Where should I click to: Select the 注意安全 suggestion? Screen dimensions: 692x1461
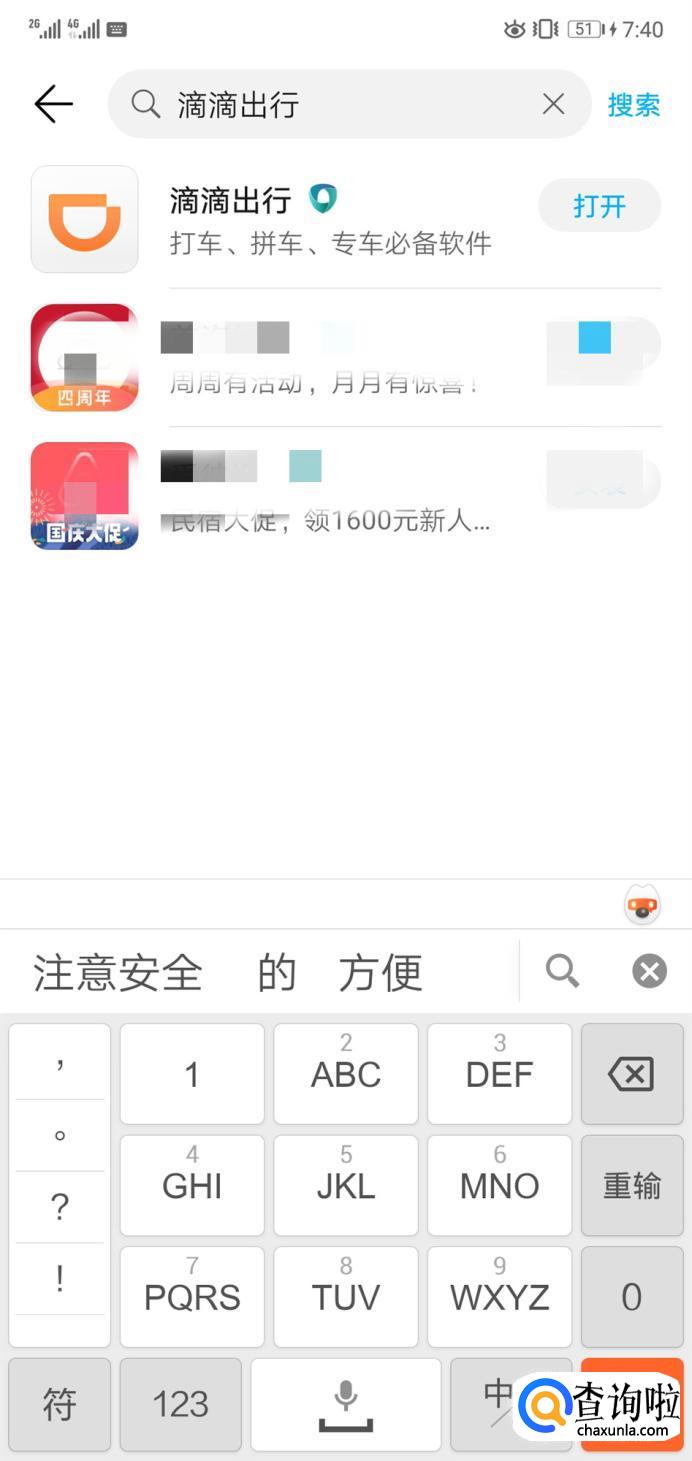(x=118, y=972)
